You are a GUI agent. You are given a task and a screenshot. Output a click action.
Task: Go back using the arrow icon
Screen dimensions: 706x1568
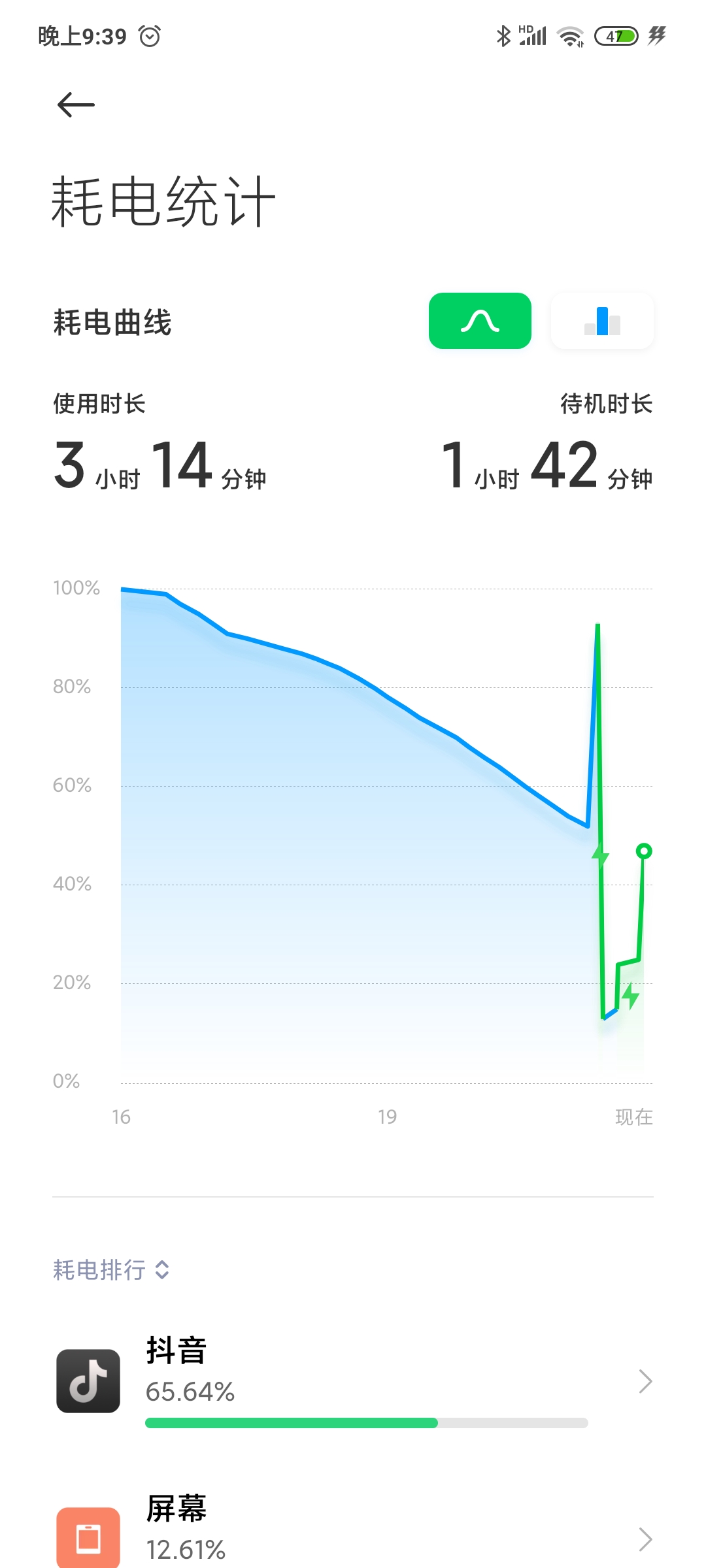76,105
